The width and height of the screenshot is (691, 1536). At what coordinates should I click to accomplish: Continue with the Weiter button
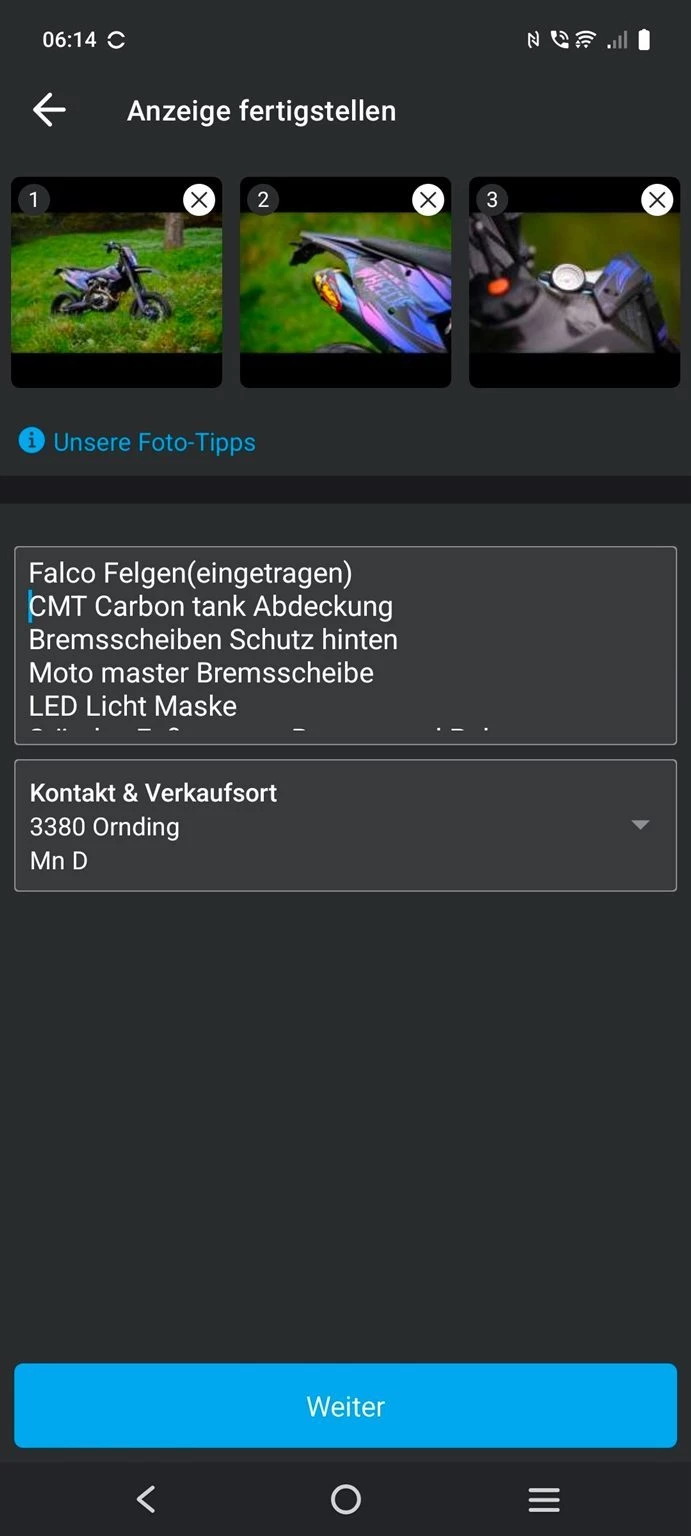tap(345, 1406)
